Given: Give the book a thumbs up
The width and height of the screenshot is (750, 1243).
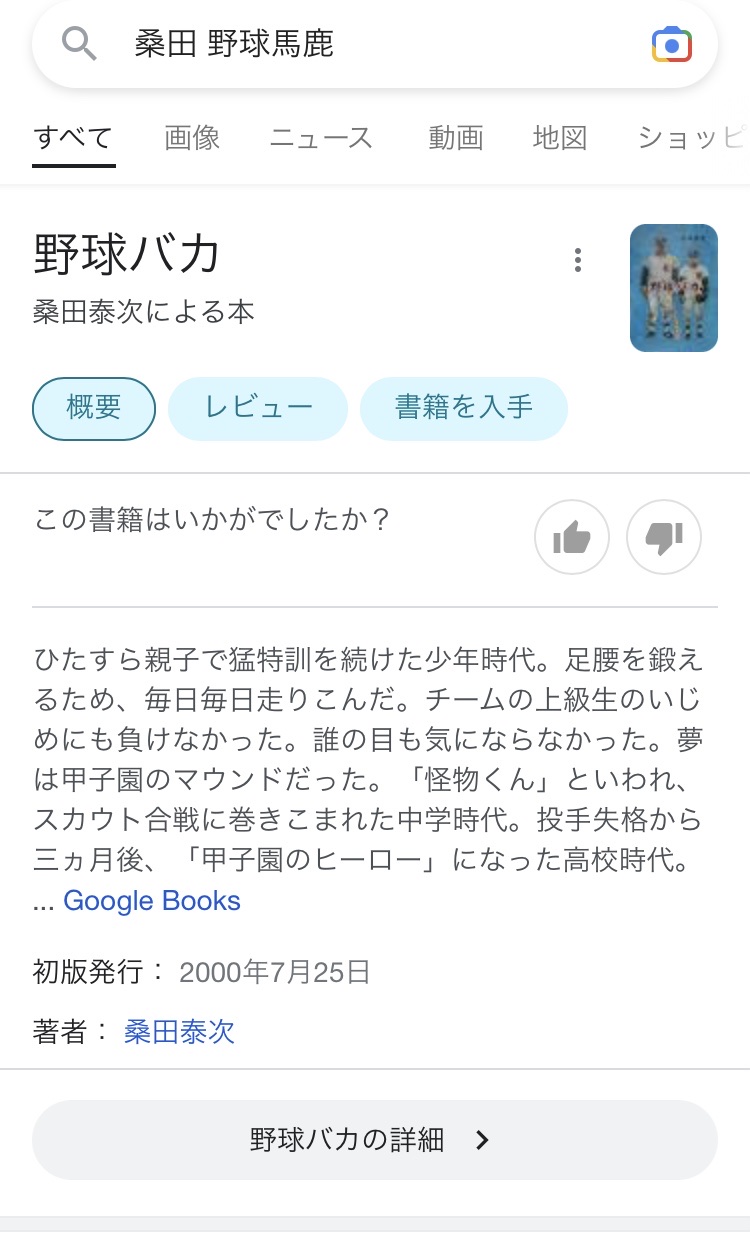Looking at the screenshot, I should tap(572, 538).
